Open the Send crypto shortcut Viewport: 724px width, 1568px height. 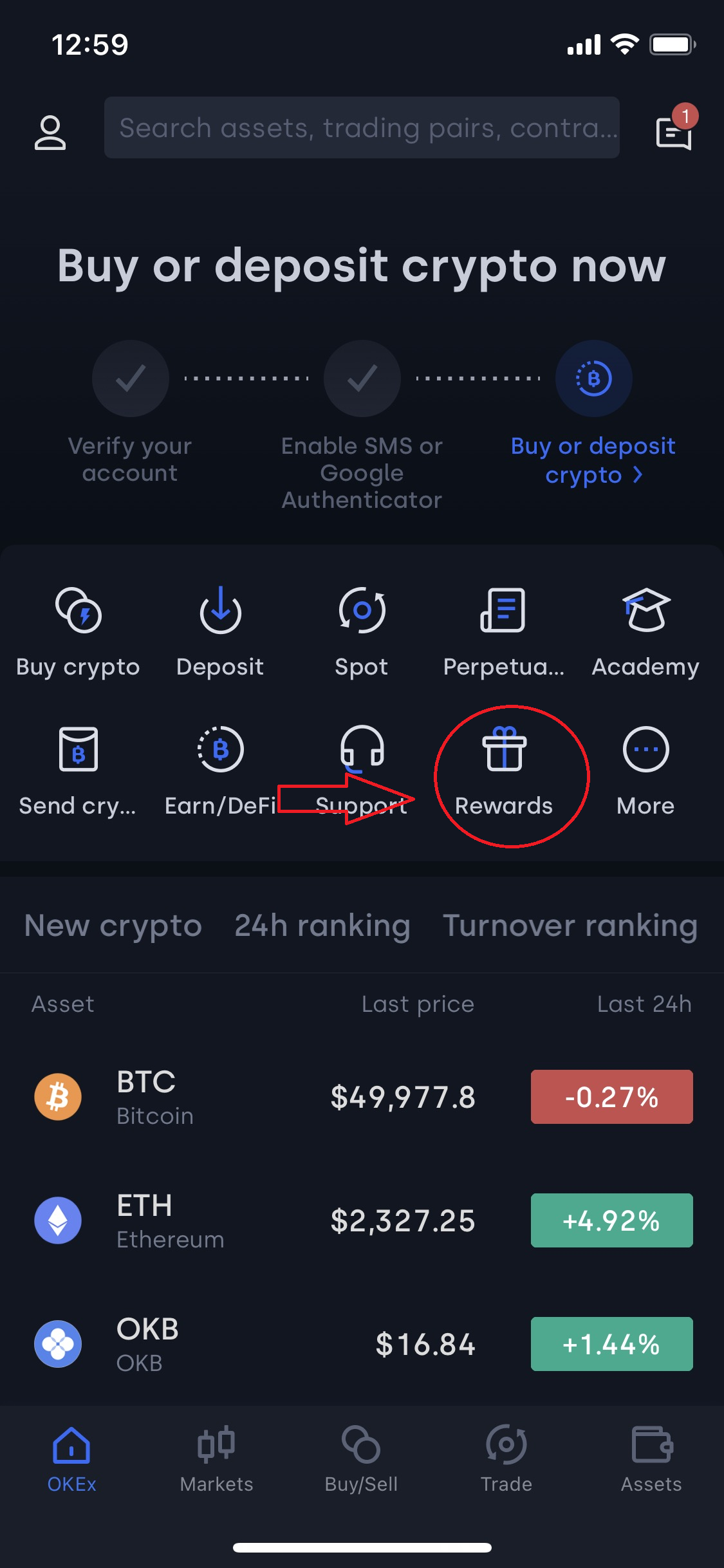(x=78, y=771)
